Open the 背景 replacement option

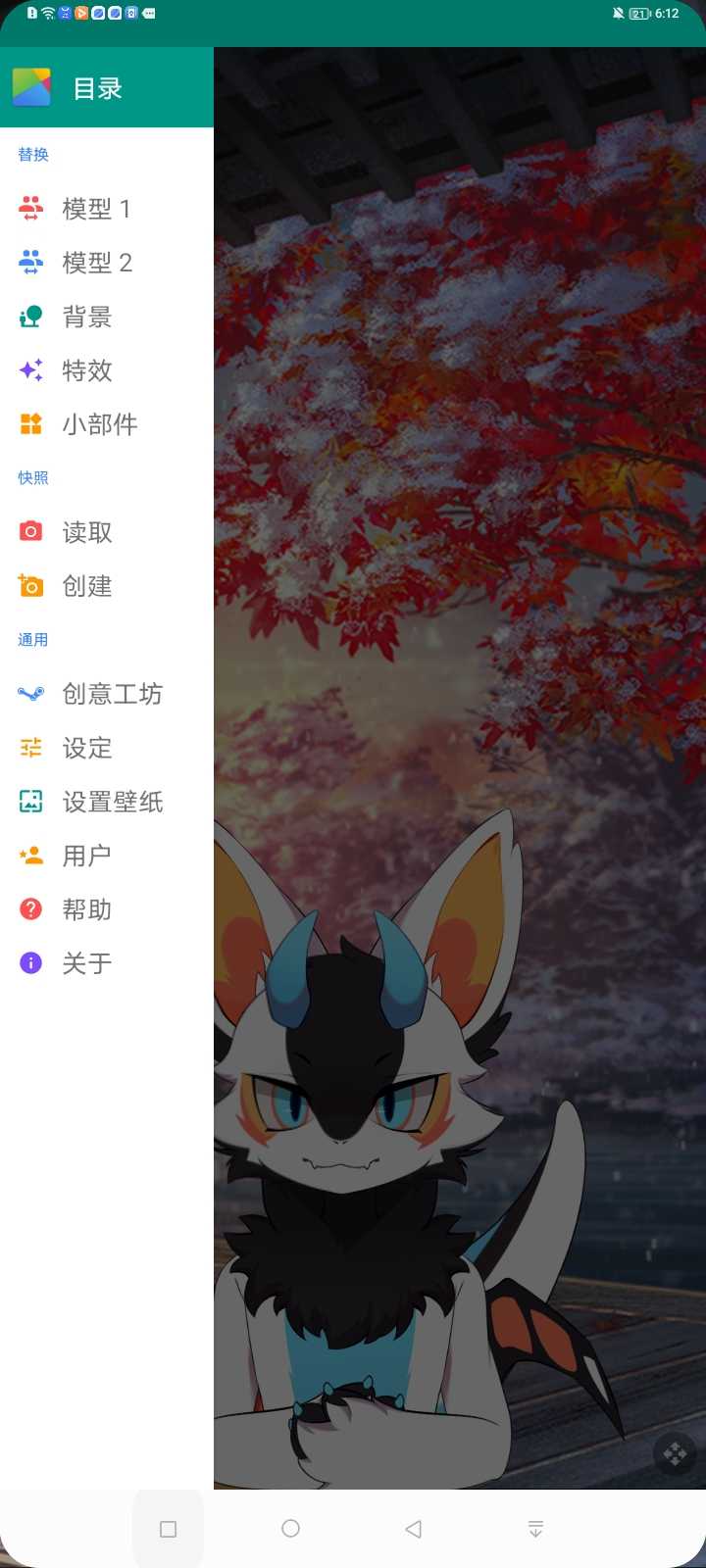click(86, 317)
